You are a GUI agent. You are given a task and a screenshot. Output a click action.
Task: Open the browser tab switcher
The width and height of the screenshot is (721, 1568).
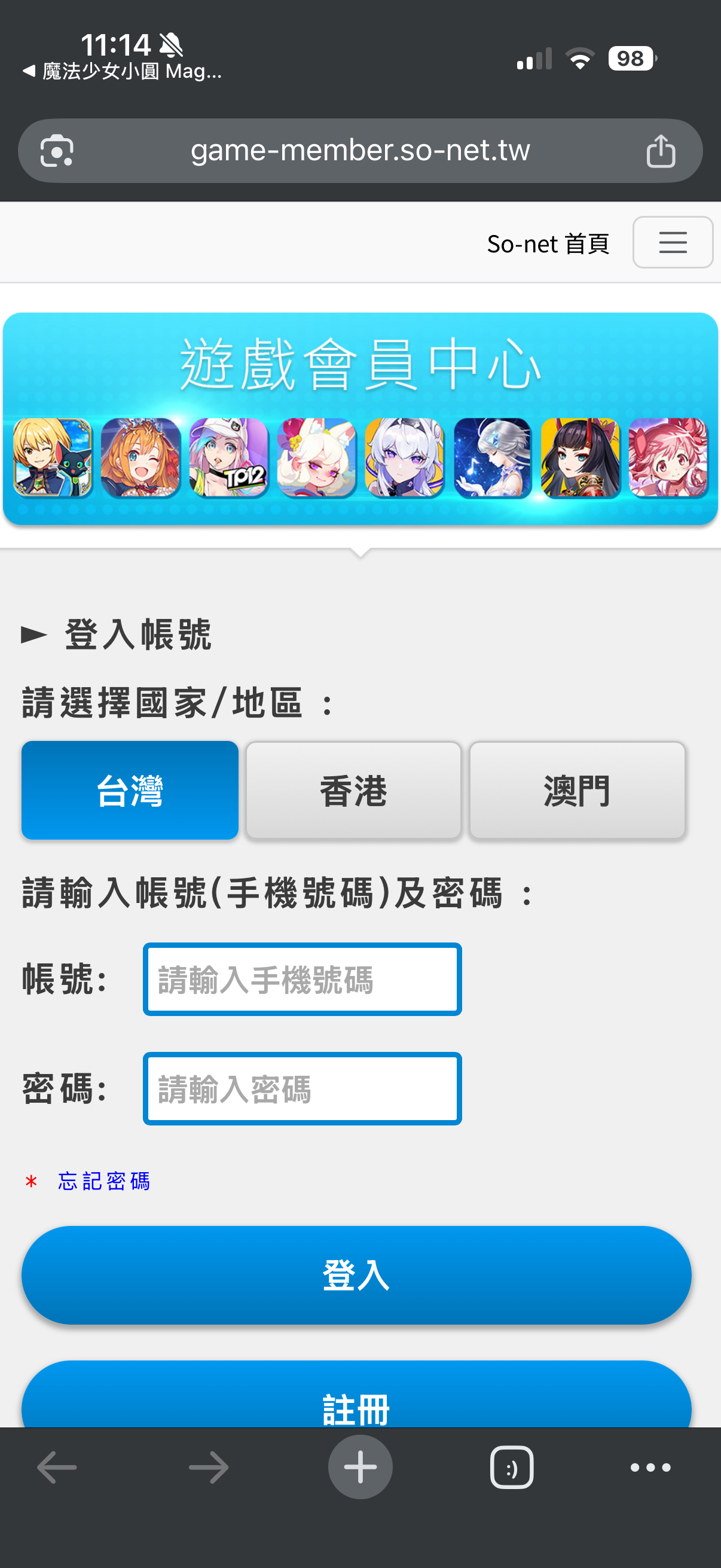(512, 1467)
